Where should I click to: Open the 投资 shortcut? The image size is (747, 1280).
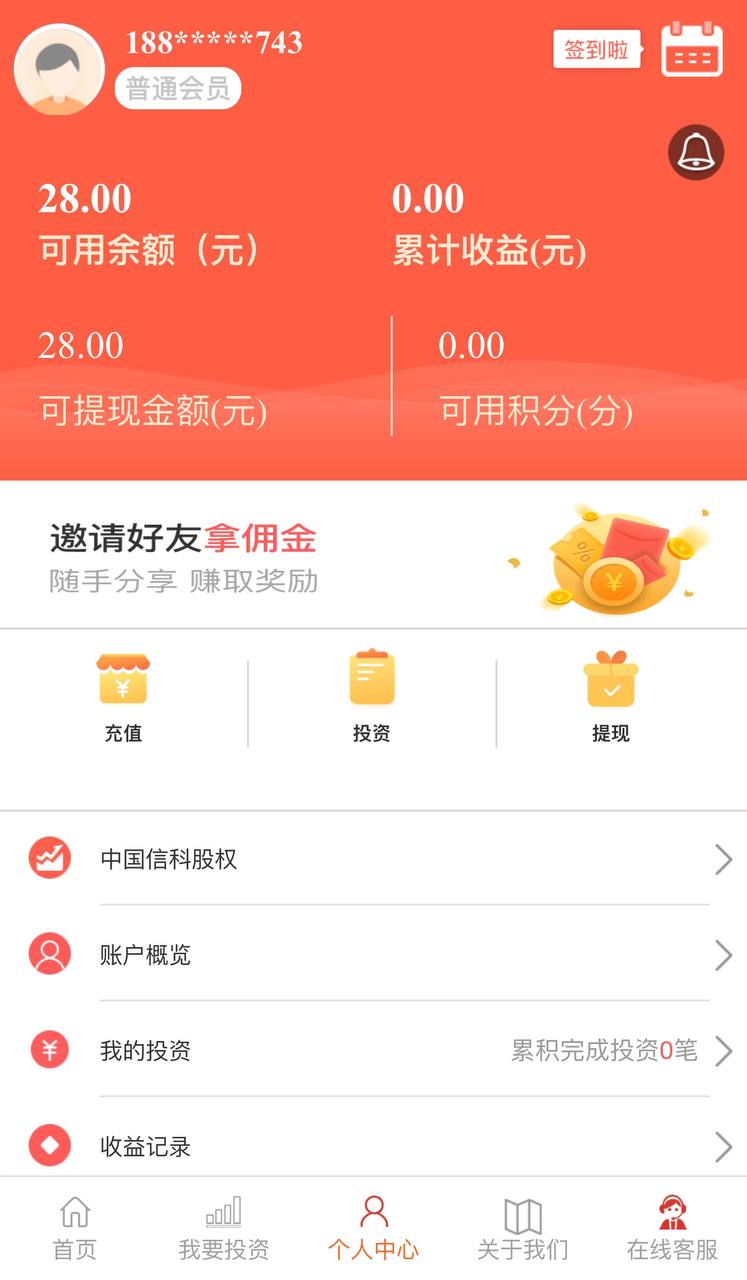click(372, 696)
